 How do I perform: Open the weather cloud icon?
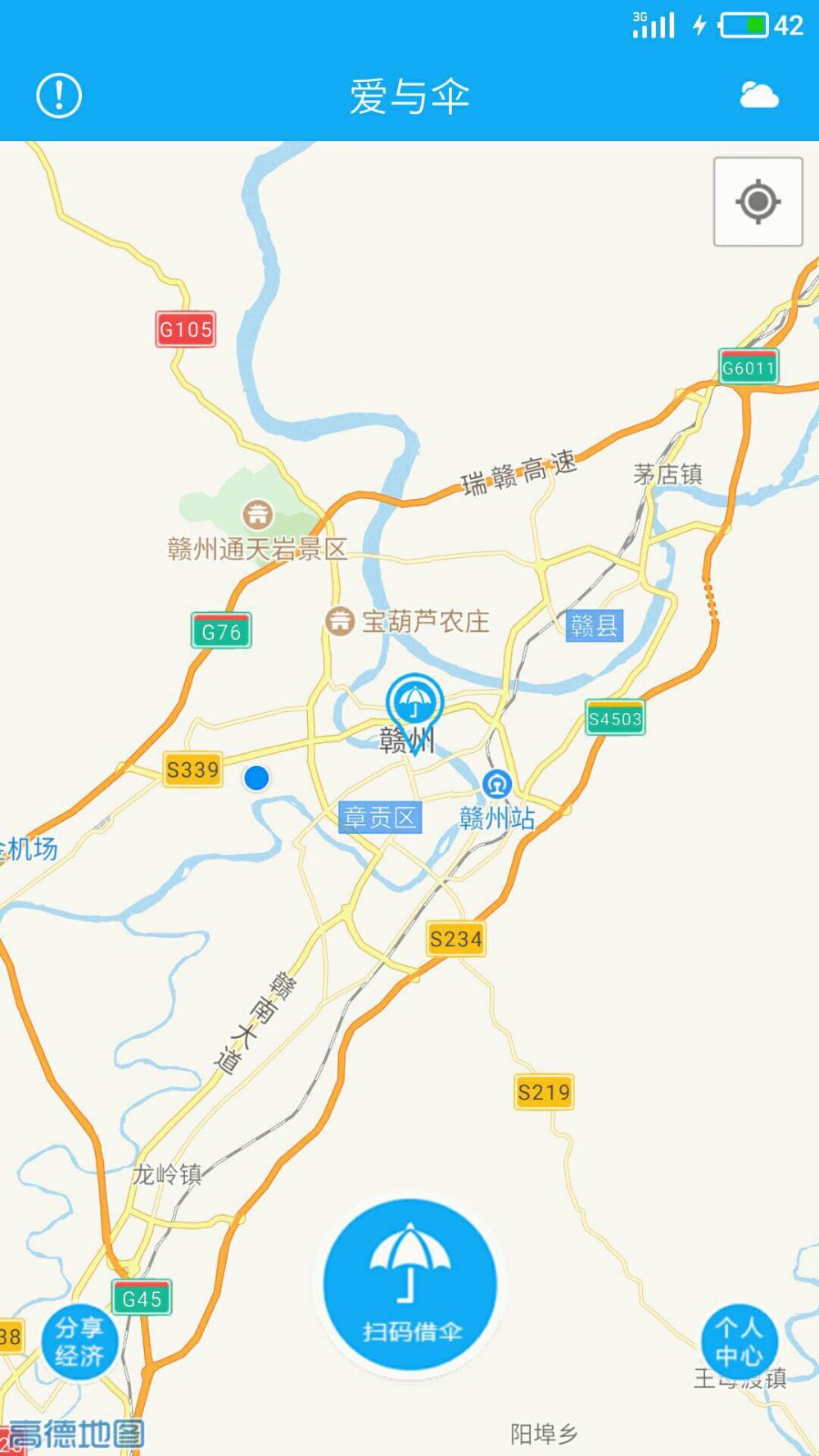[x=758, y=96]
